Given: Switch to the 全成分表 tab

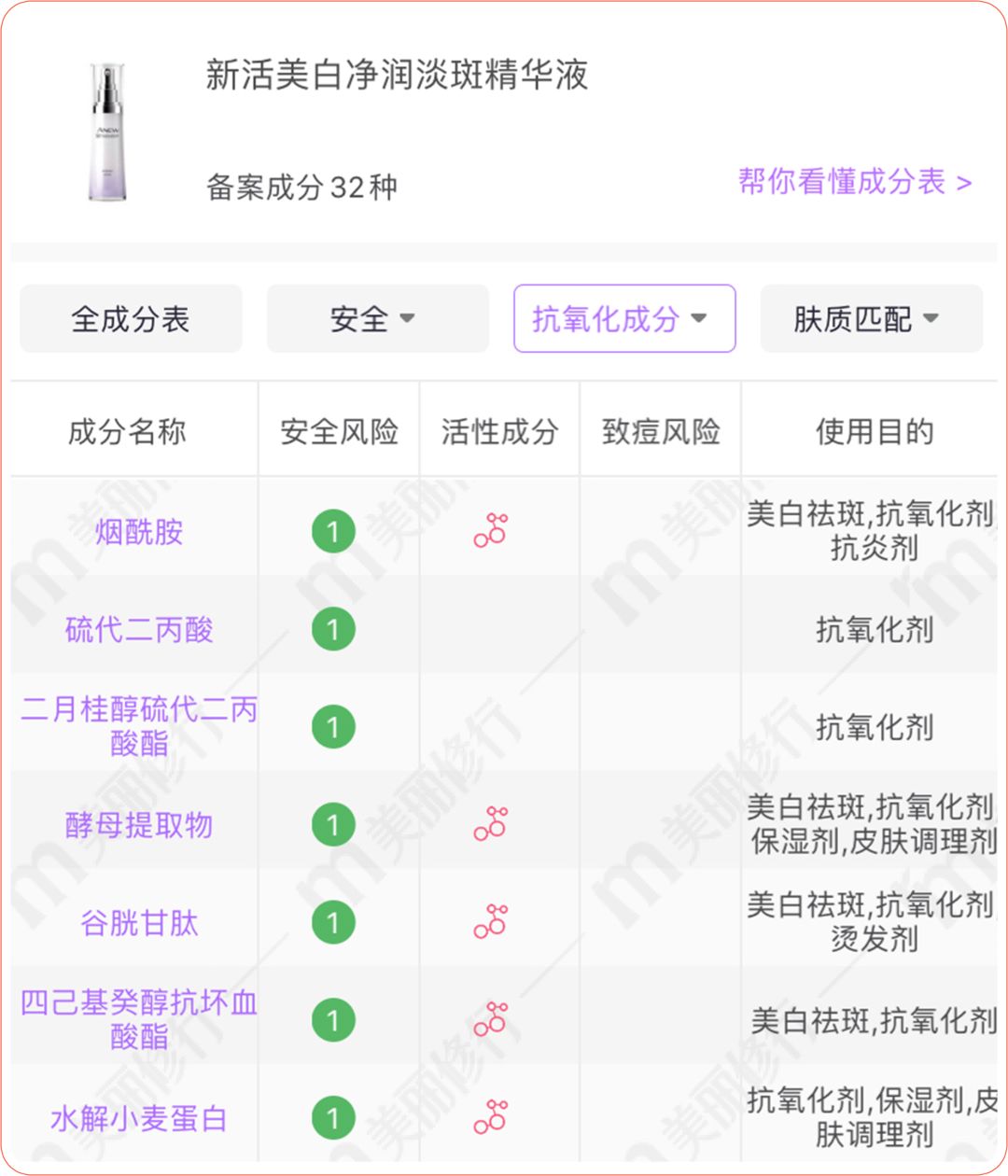Looking at the screenshot, I should (131, 319).
